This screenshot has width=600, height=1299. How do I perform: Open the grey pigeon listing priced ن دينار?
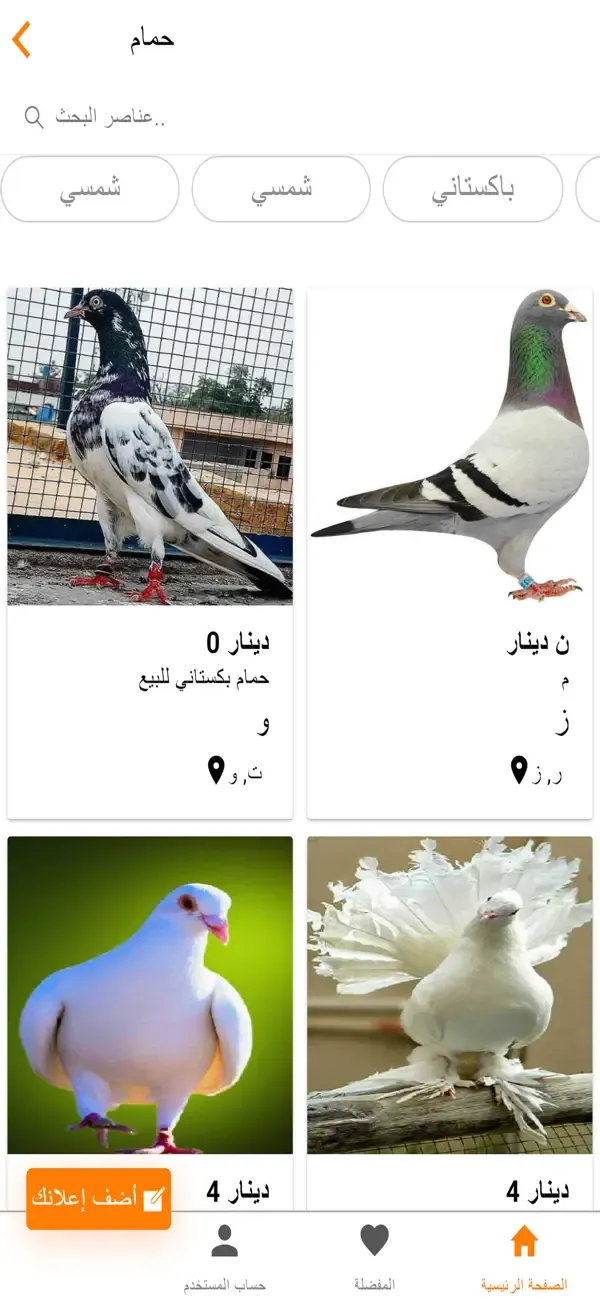449,552
